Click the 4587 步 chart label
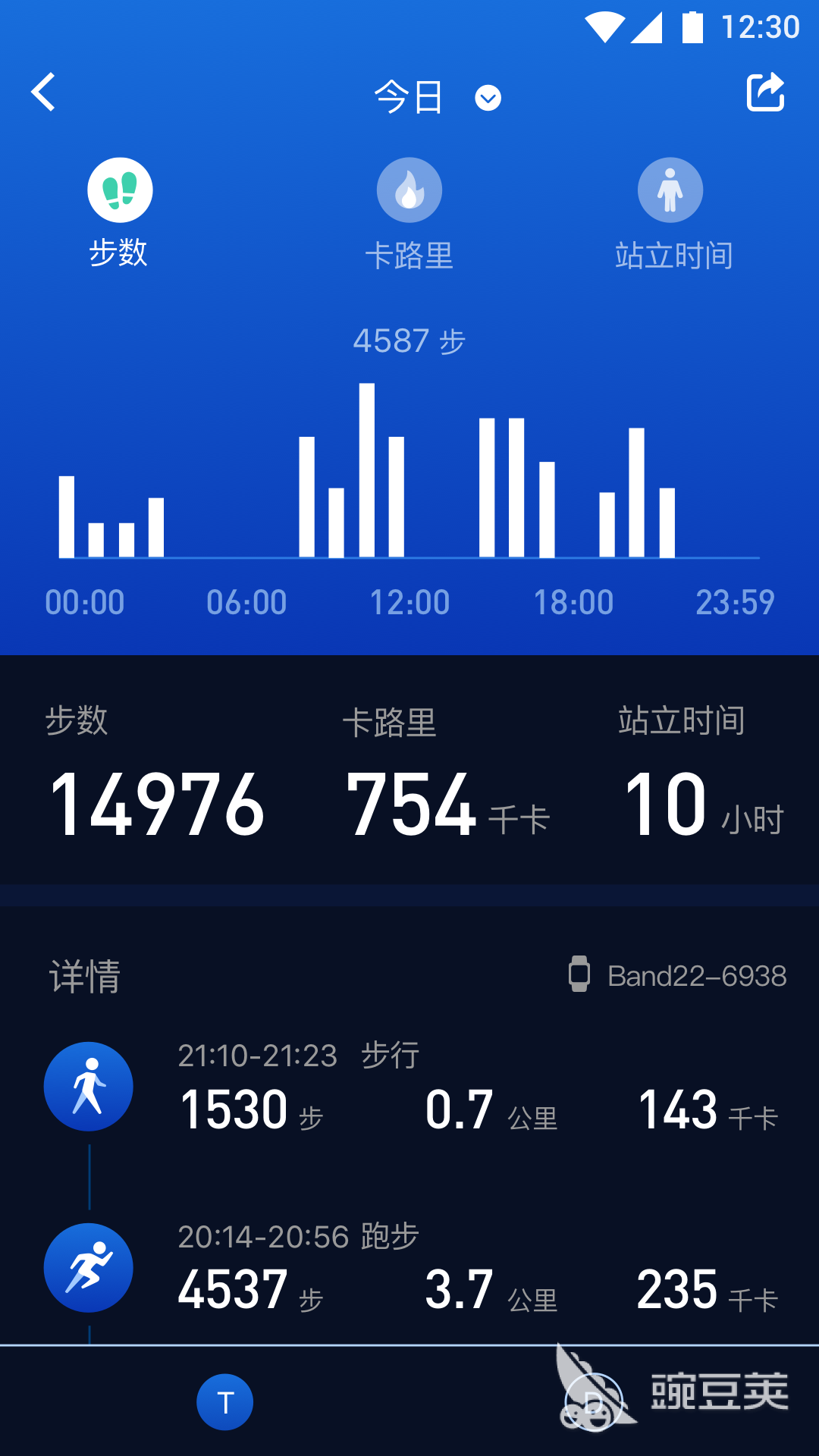 409,341
